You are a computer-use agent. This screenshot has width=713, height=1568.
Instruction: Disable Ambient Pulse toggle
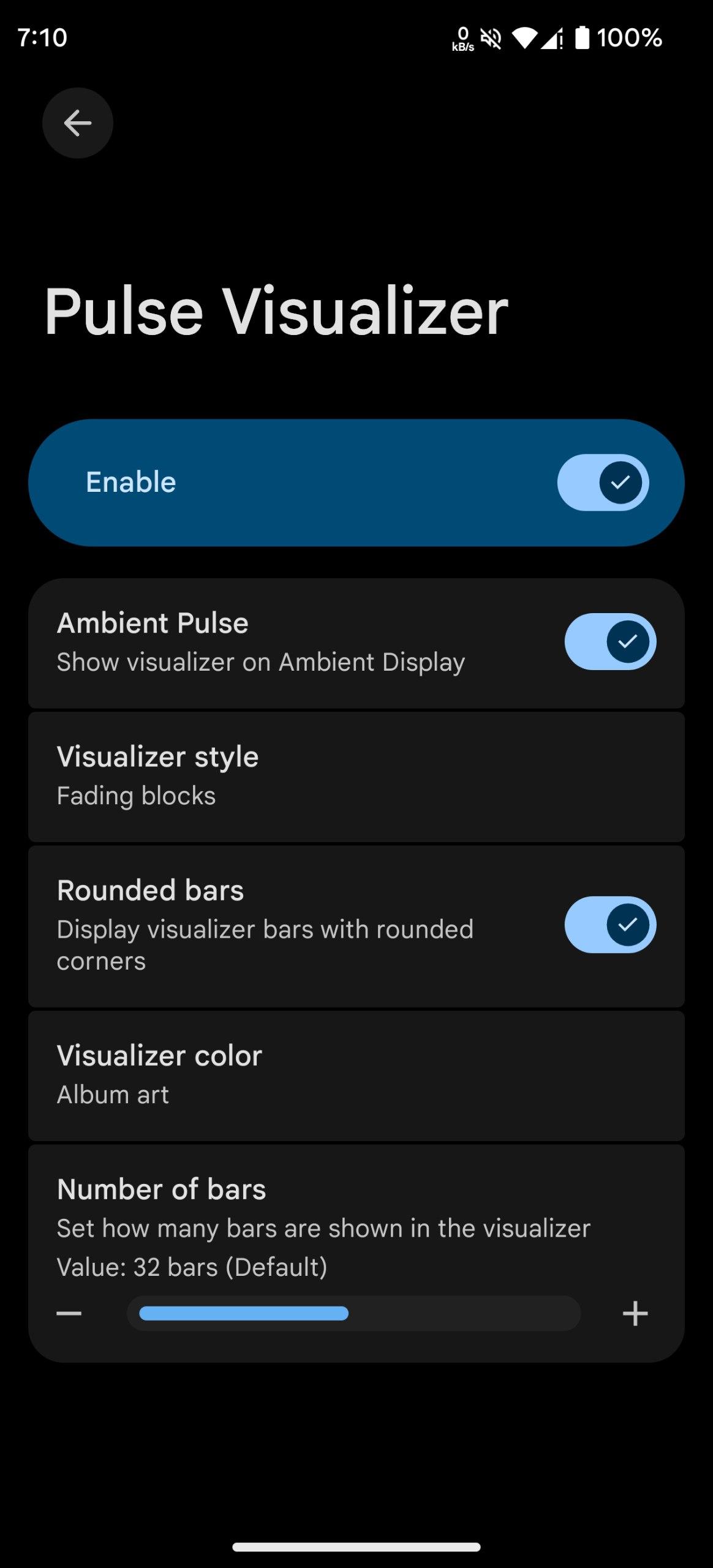pyautogui.click(x=610, y=641)
